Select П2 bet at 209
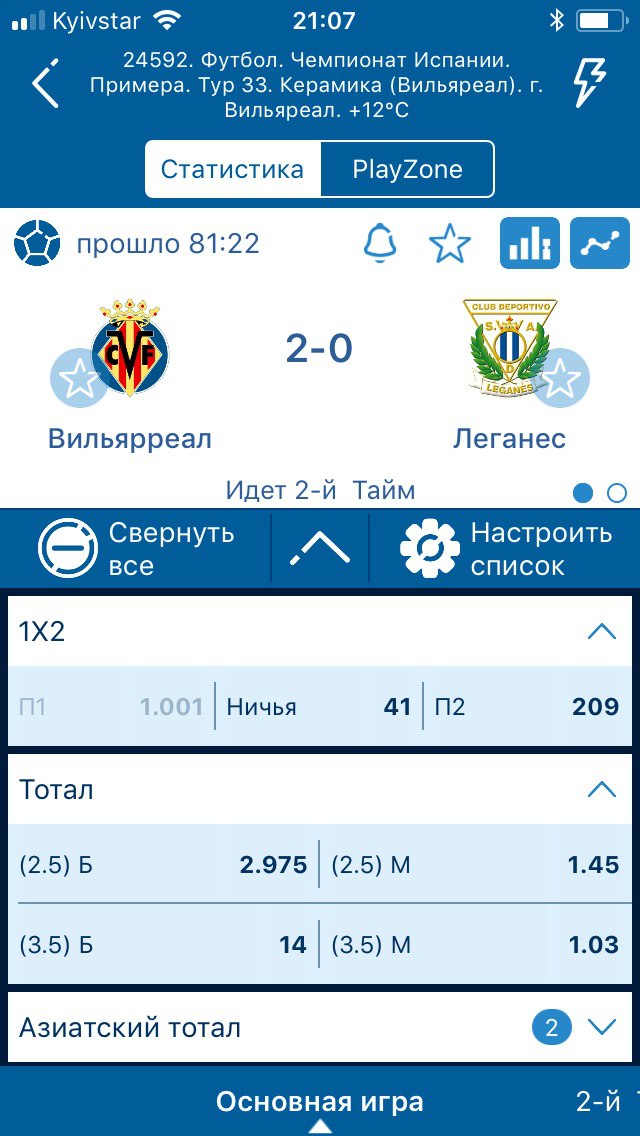The height and width of the screenshot is (1136, 640). pyautogui.click(x=527, y=707)
